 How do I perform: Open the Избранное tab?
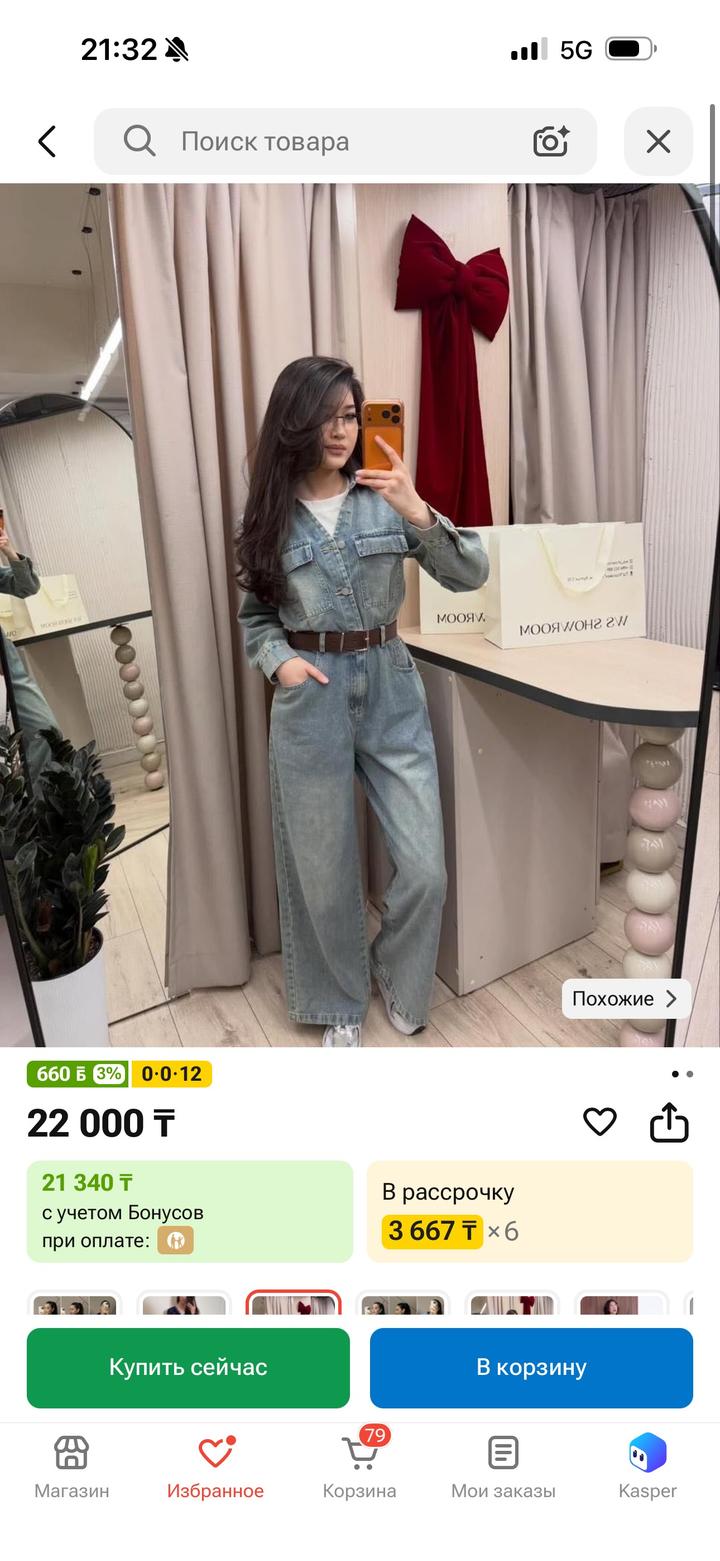pos(215,1467)
